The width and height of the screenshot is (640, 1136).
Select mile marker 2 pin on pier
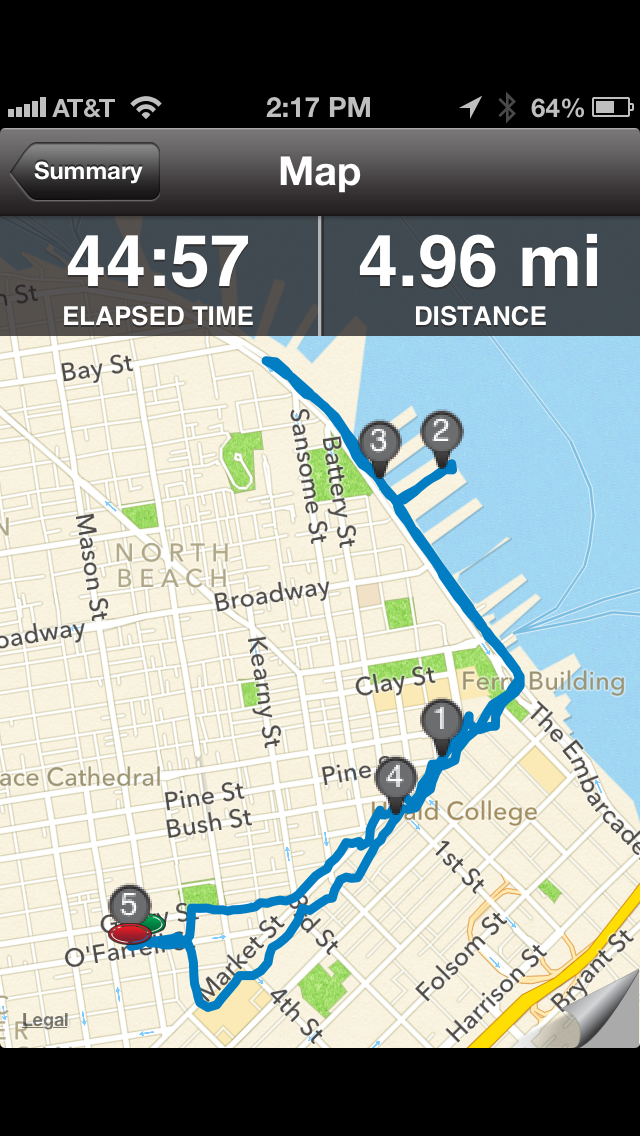(x=441, y=433)
